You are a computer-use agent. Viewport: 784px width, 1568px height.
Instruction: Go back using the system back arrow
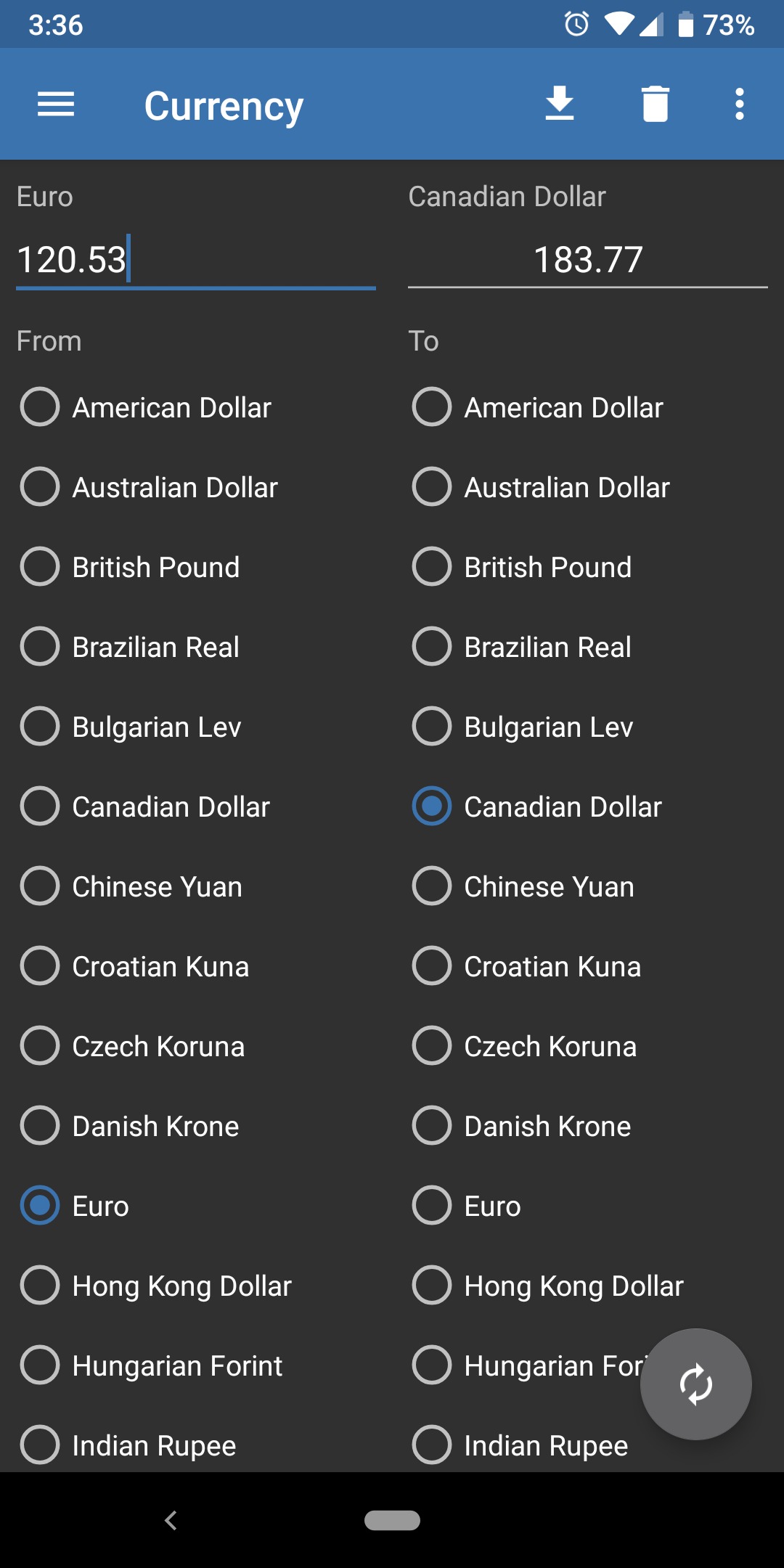tap(171, 1520)
